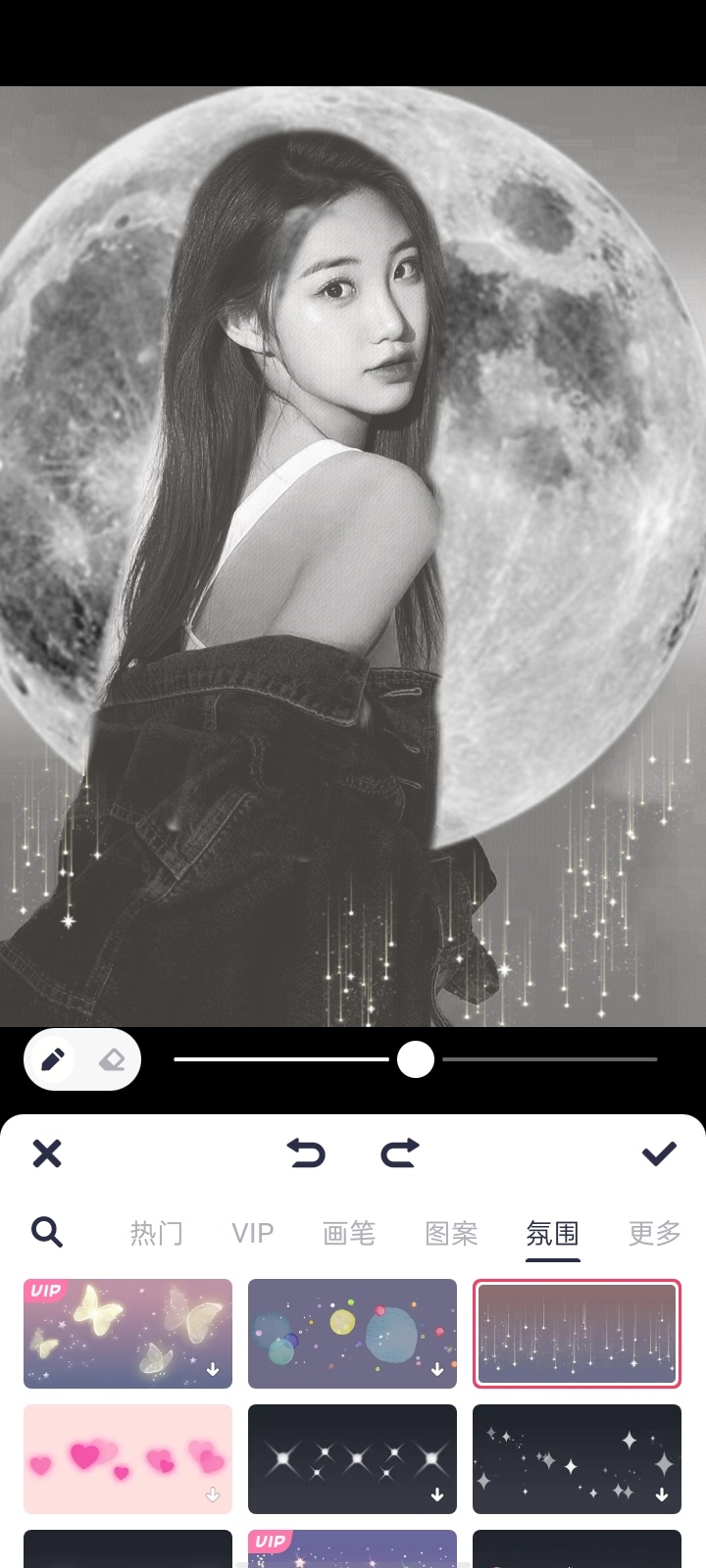
Task: Open the 更多 tab
Action: point(654,1233)
